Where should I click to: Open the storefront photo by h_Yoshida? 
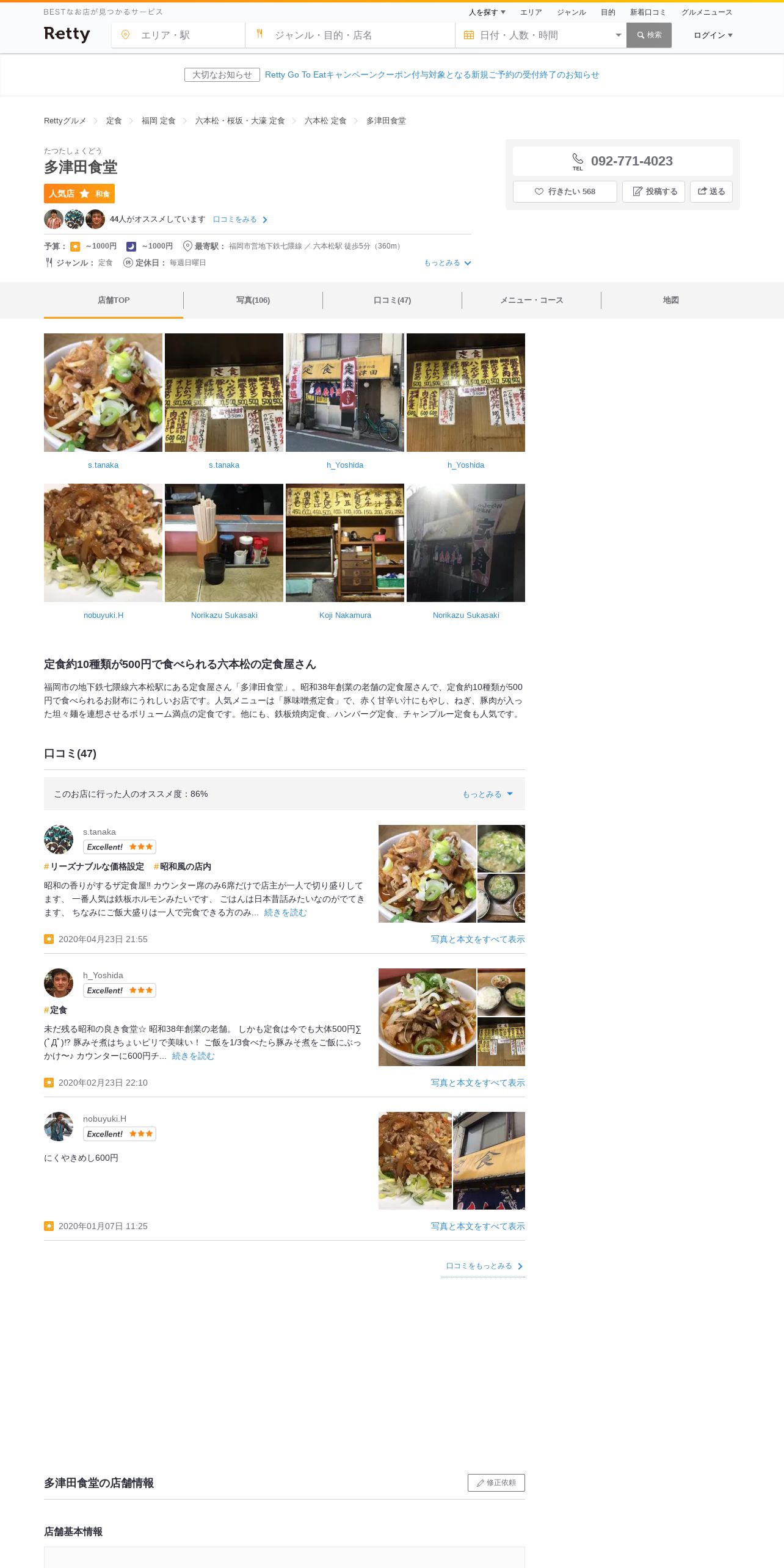(344, 393)
